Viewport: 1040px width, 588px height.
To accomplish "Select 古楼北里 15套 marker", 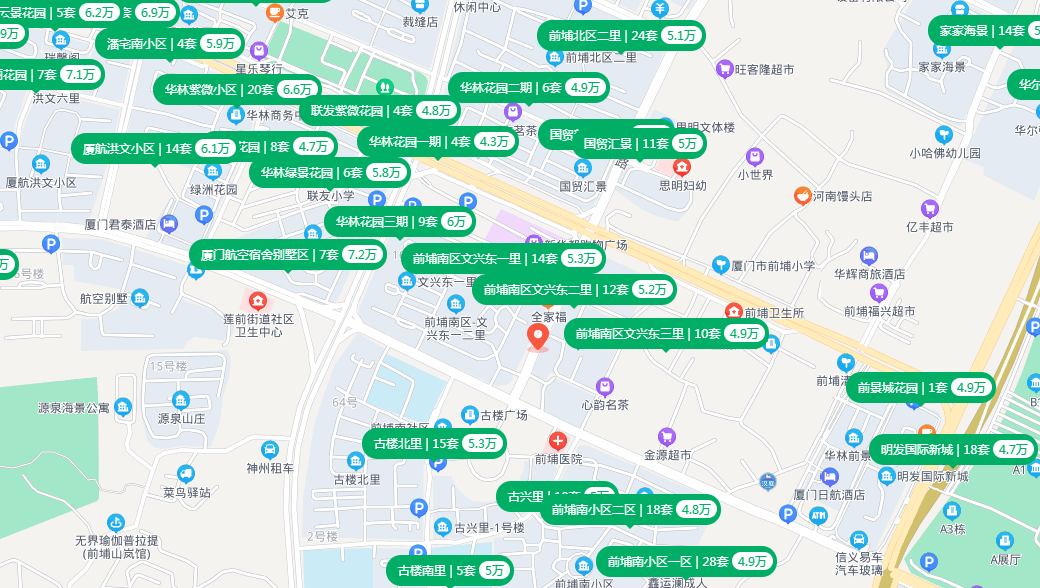I will click(x=434, y=443).
